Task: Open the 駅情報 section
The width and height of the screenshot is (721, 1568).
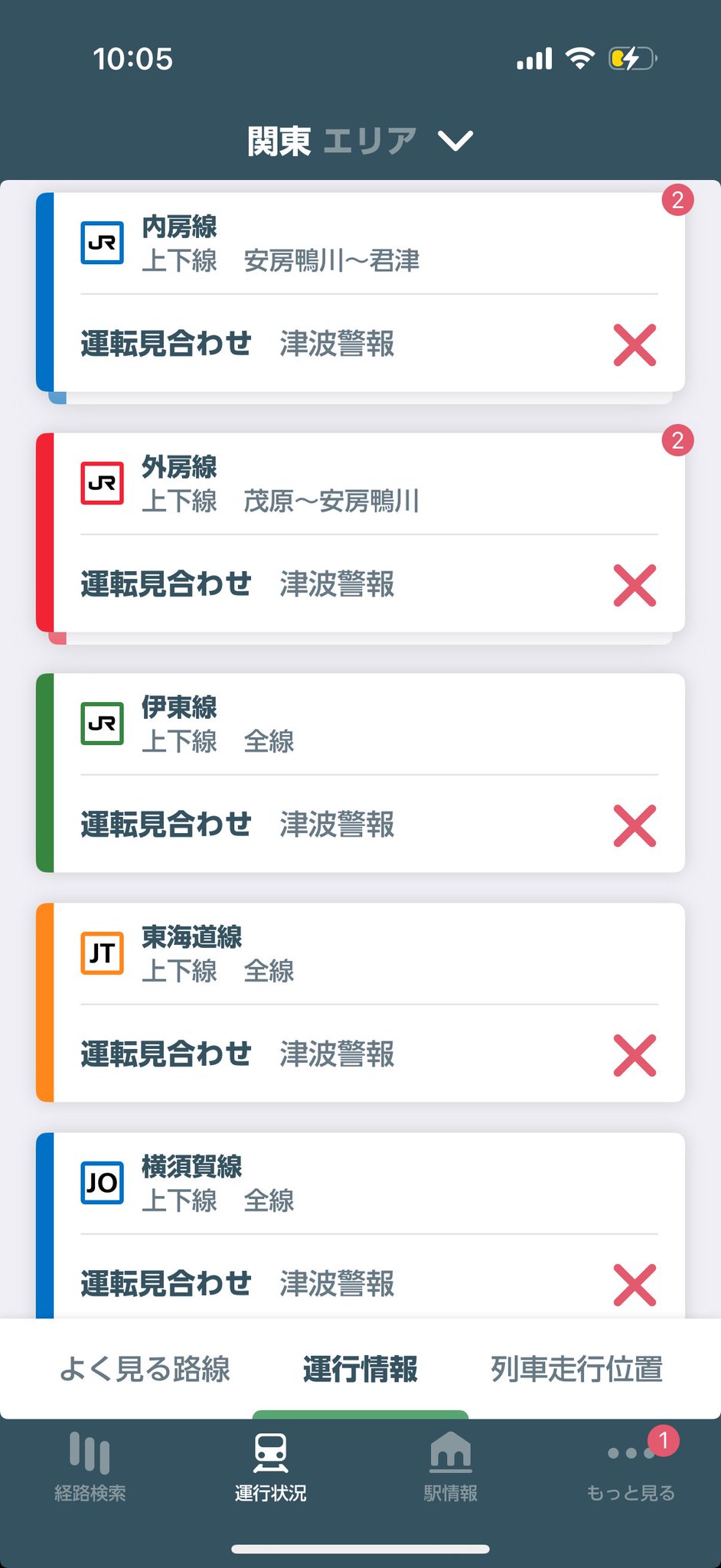Action: (x=451, y=1467)
